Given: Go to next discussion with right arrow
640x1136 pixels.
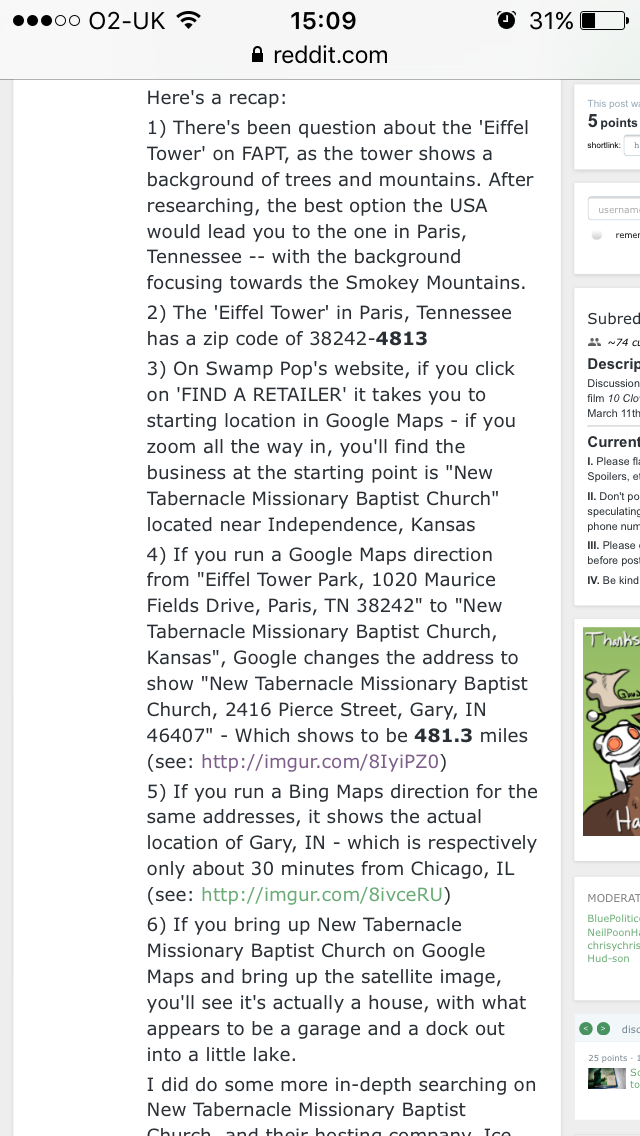Looking at the screenshot, I should point(603,1029).
